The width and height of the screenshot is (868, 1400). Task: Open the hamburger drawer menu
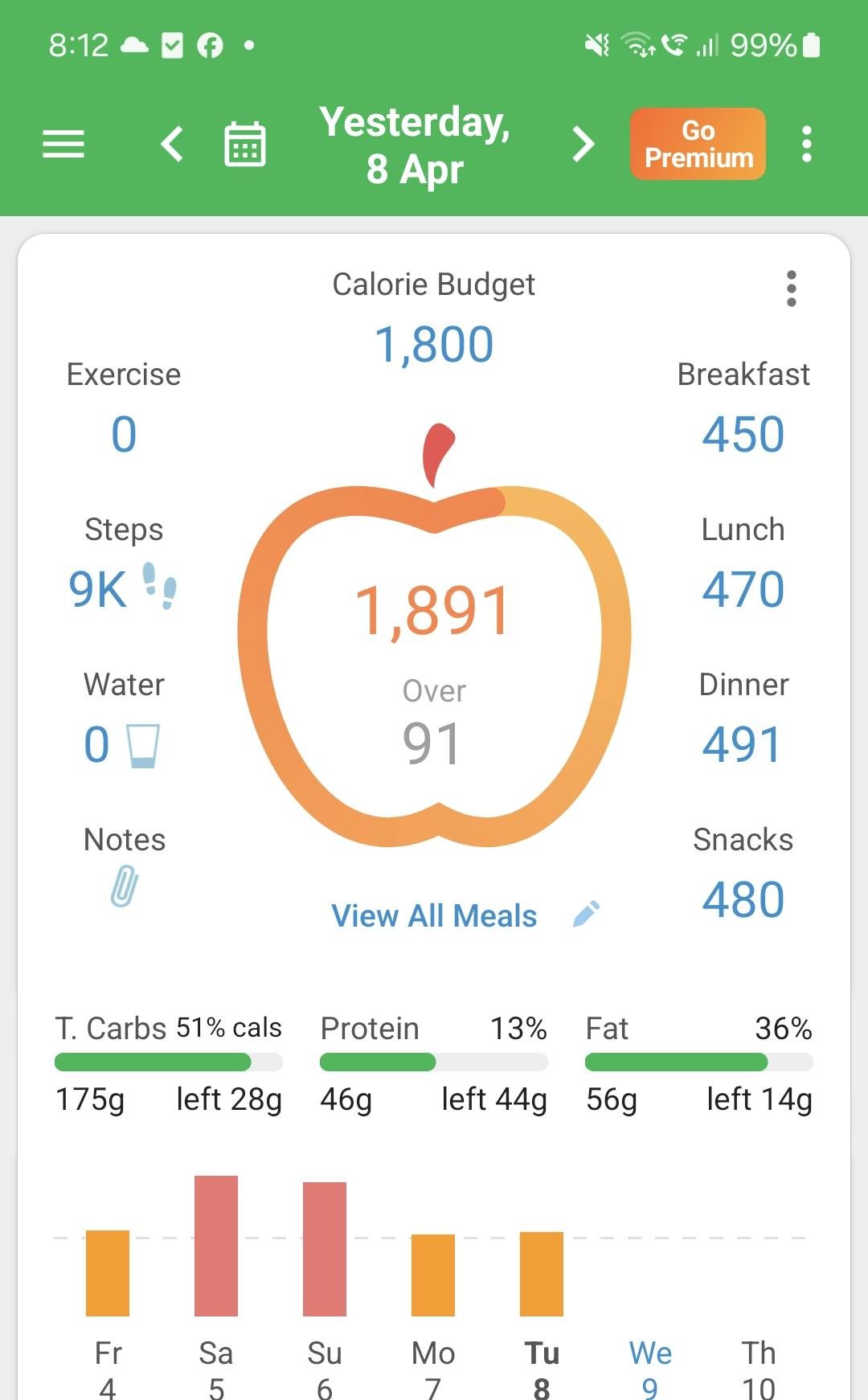pyautogui.click(x=63, y=145)
